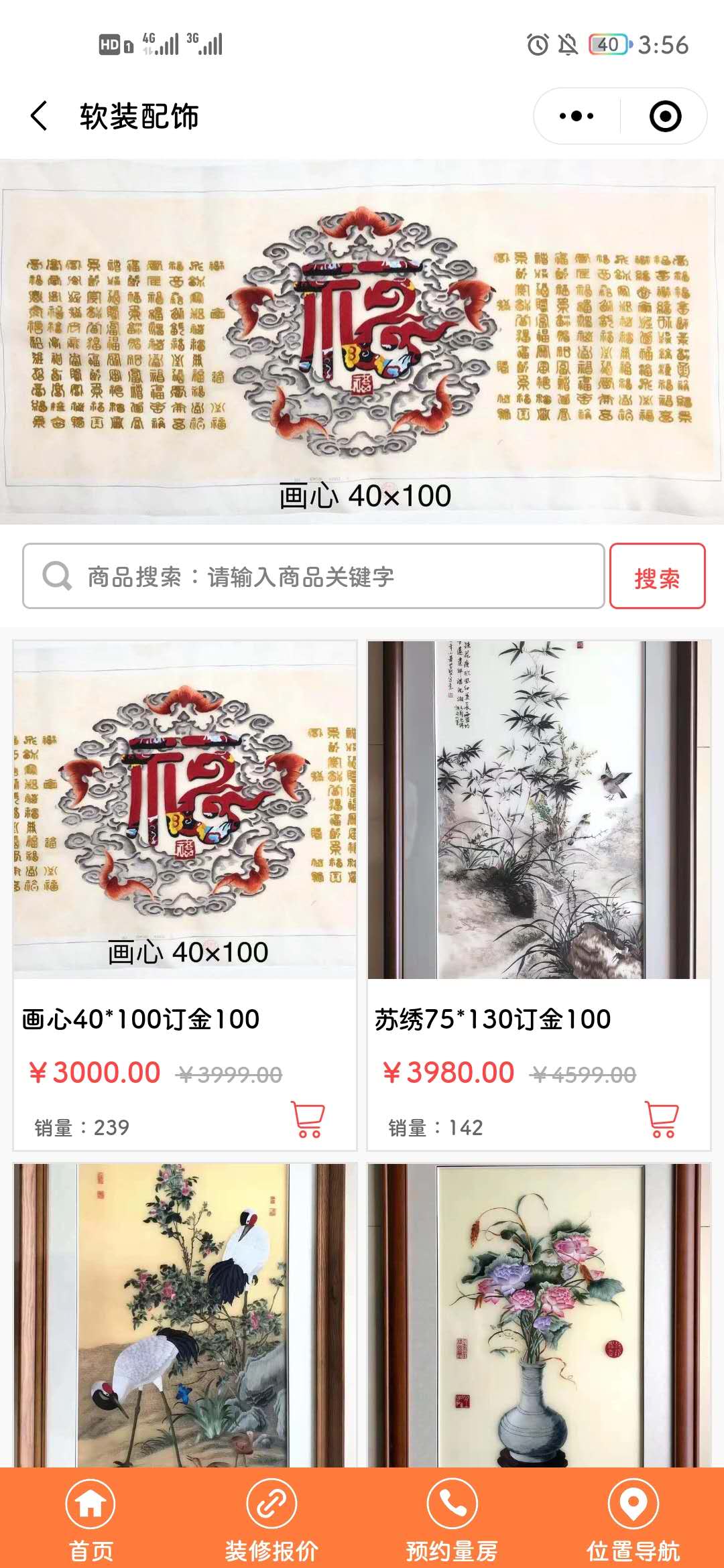
Task: Close the mini program with the circle icon
Action: pos(665,116)
